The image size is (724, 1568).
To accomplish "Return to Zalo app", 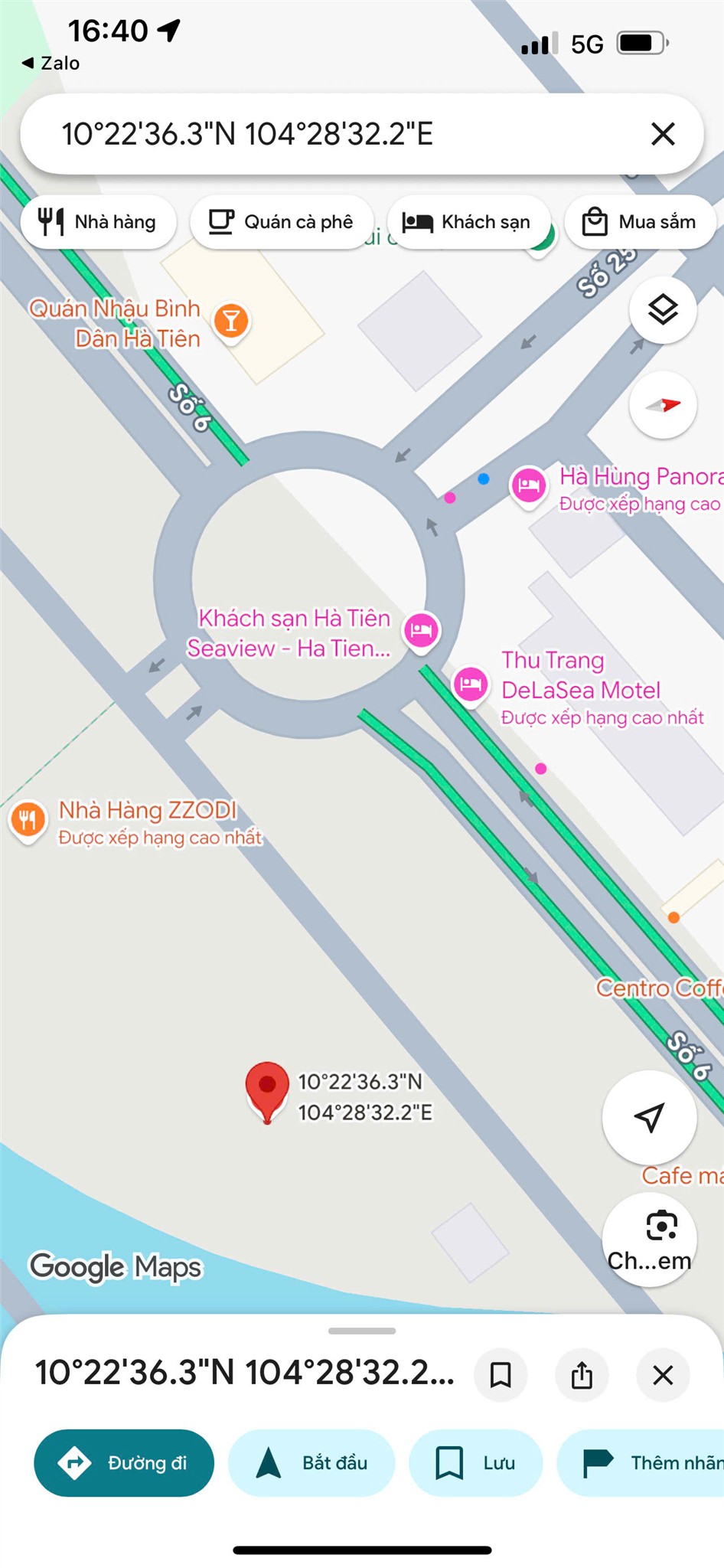I will click(x=51, y=63).
